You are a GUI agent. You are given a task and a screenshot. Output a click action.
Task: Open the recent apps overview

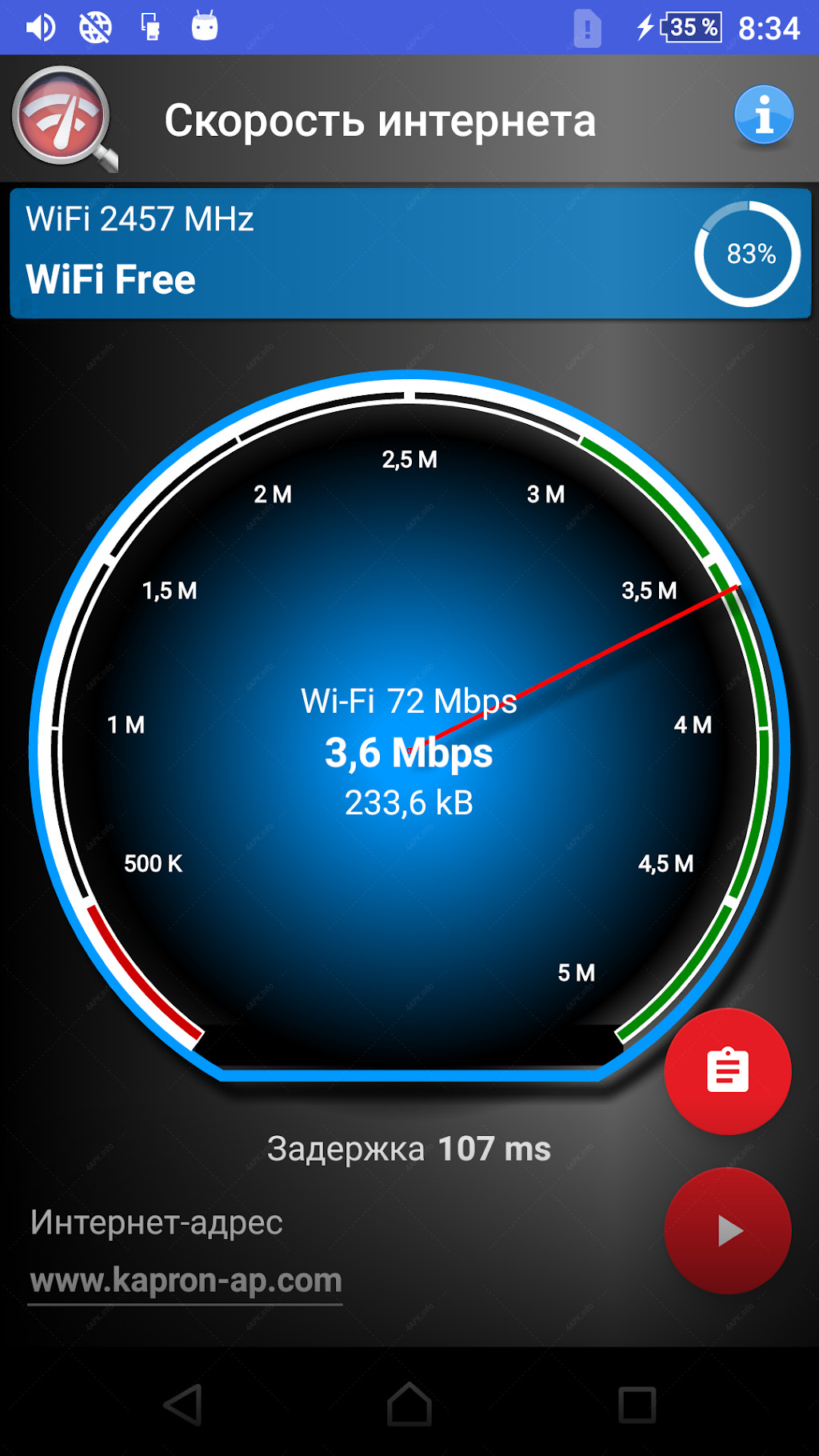[637, 1405]
